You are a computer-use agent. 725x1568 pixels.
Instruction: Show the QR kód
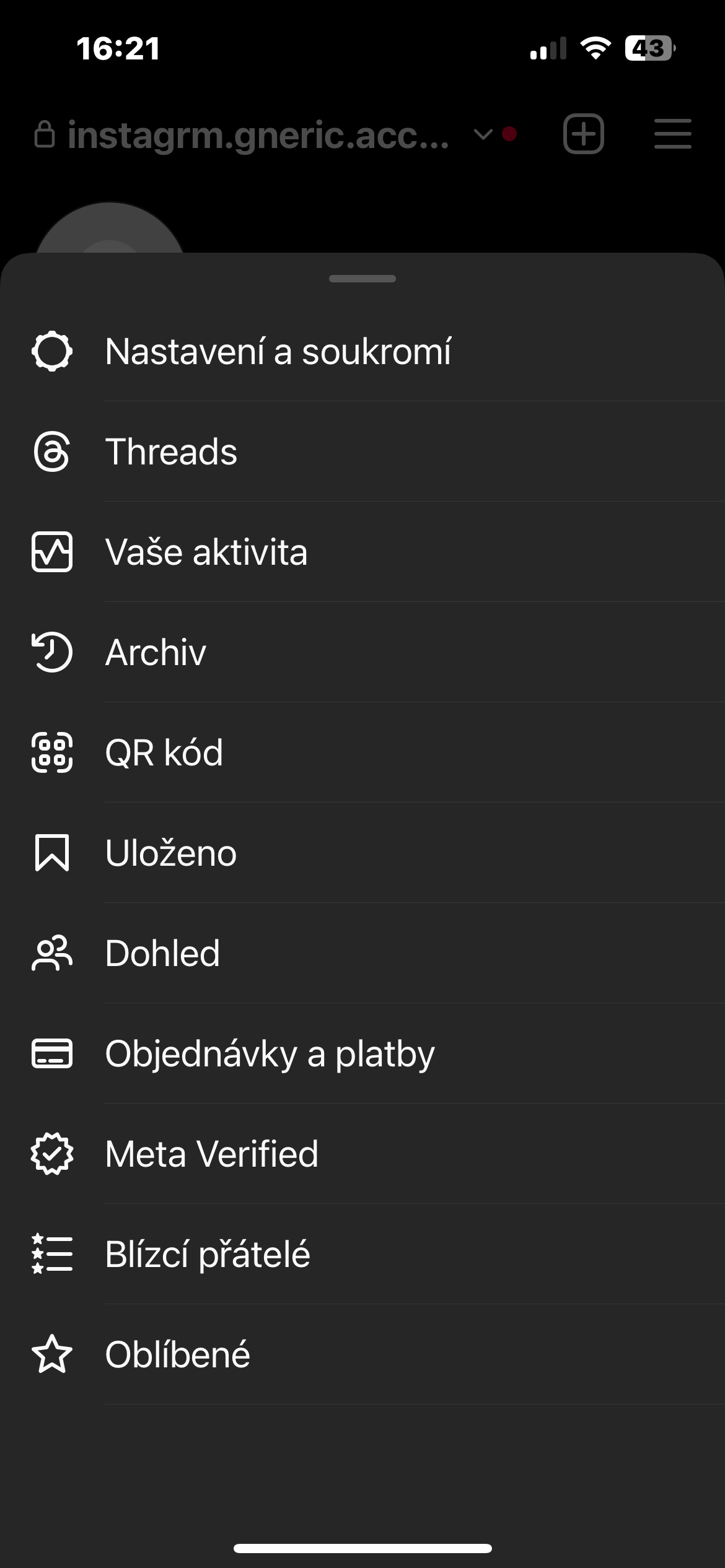pos(164,752)
